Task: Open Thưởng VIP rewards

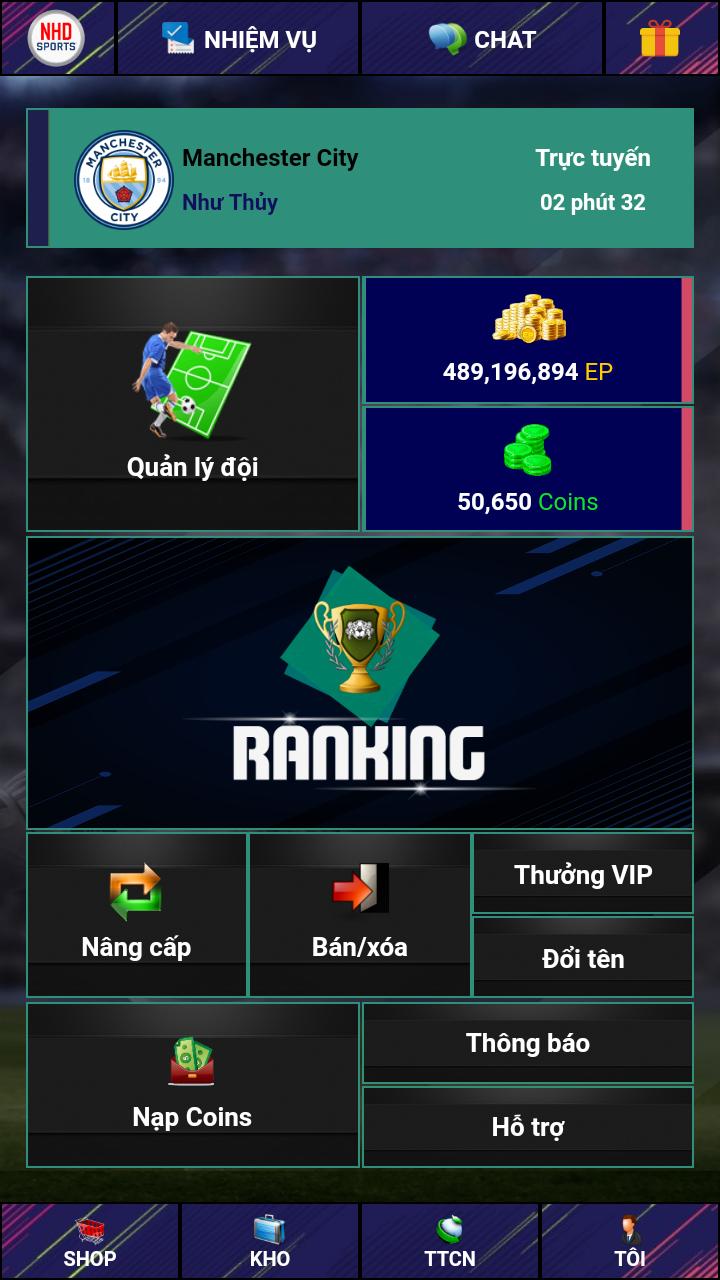Action: [x=583, y=874]
